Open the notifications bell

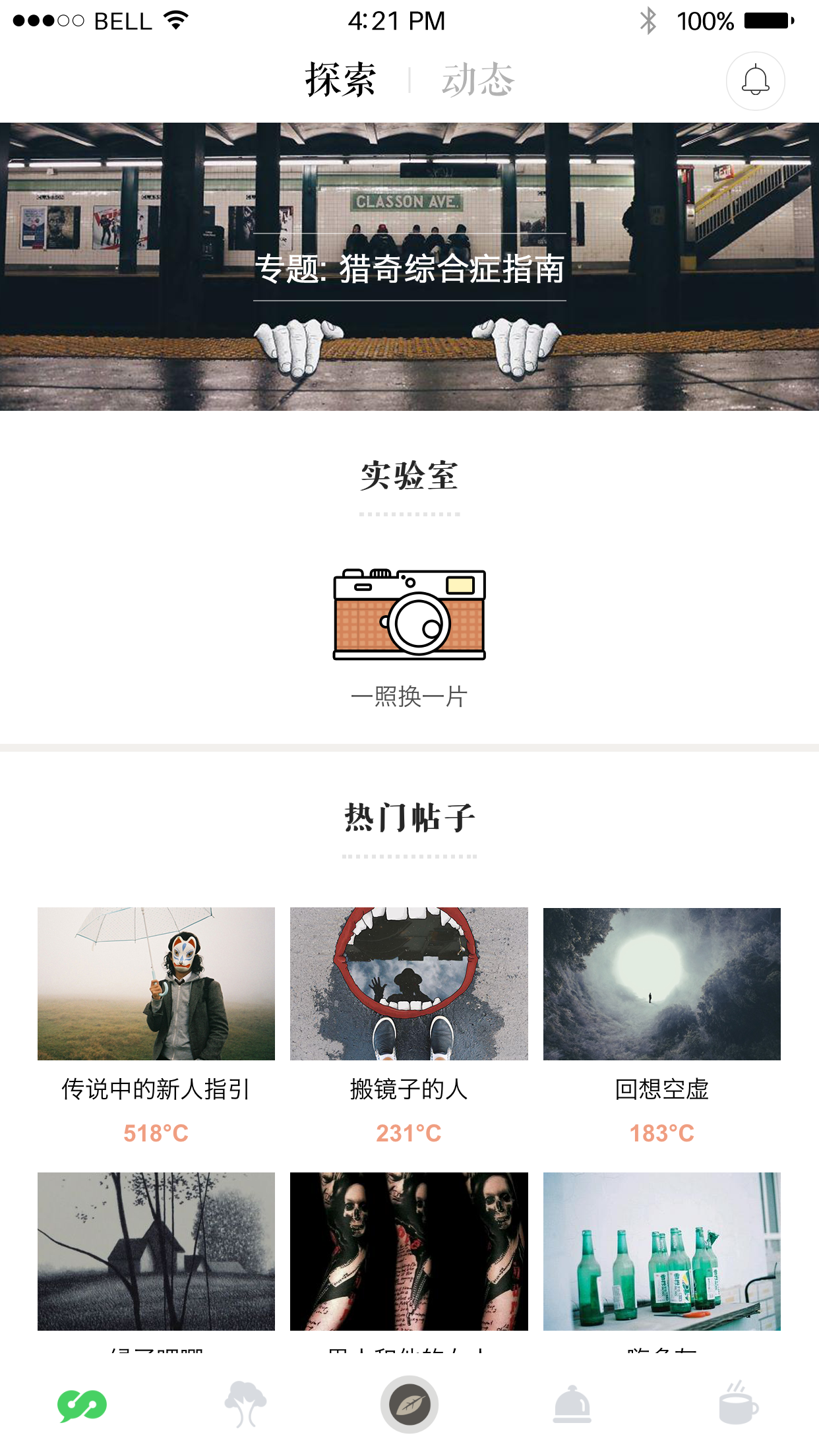tap(755, 81)
